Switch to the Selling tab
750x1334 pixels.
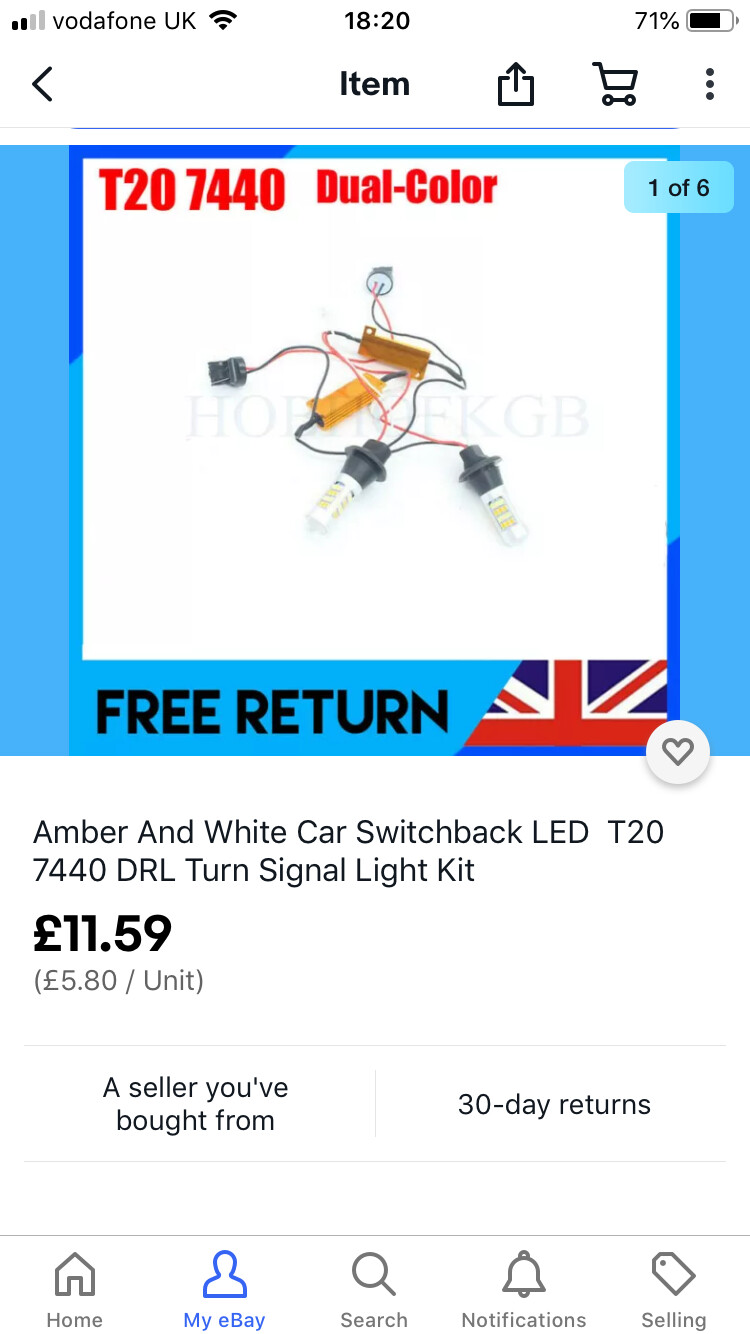673,1290
